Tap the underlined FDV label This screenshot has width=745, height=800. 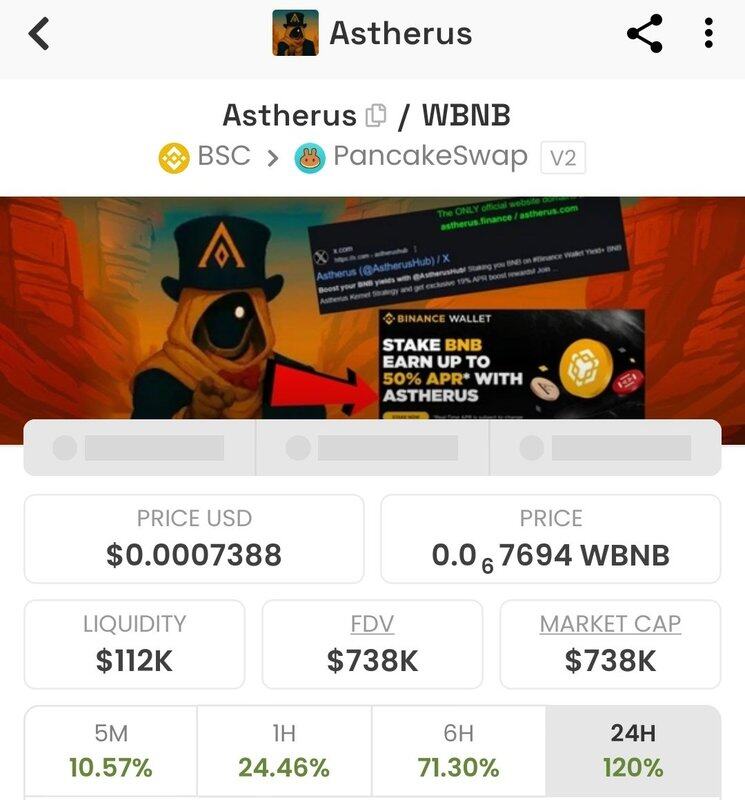tap(372, 624)
